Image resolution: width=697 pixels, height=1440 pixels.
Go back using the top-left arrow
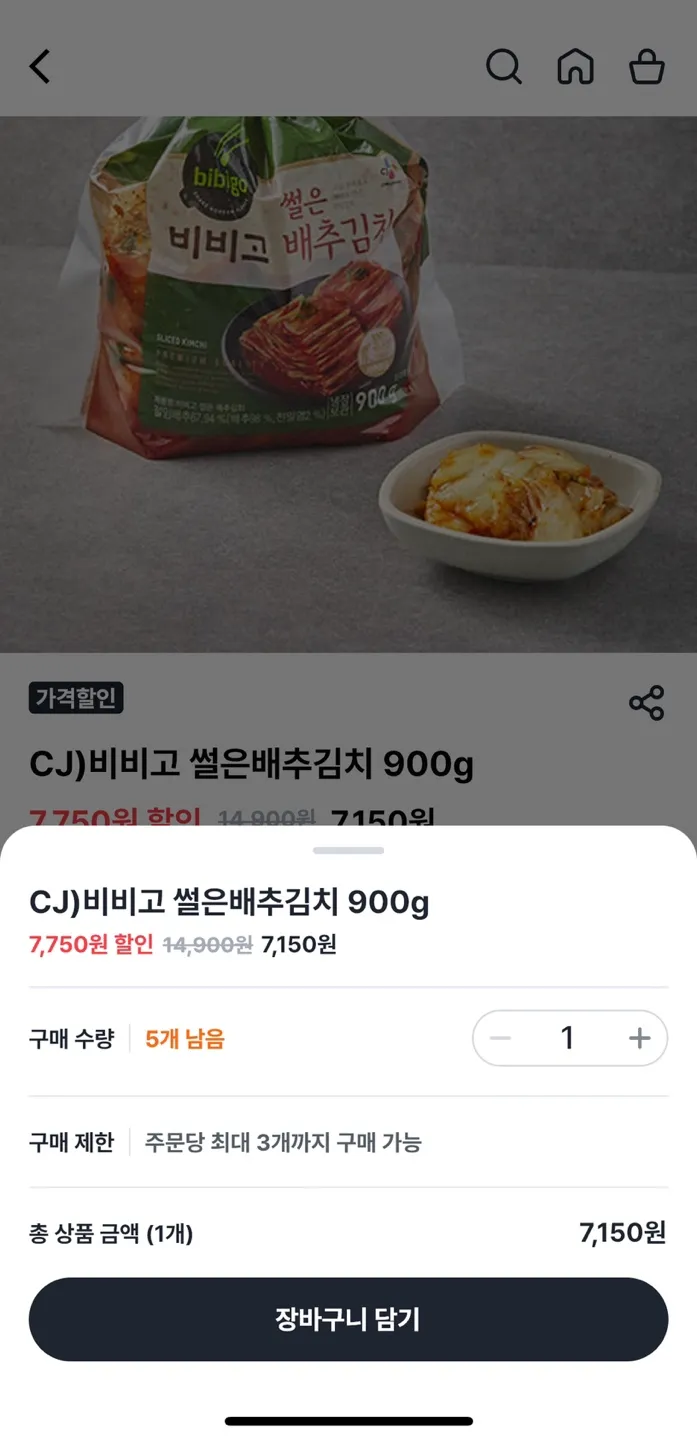[40, 67]
